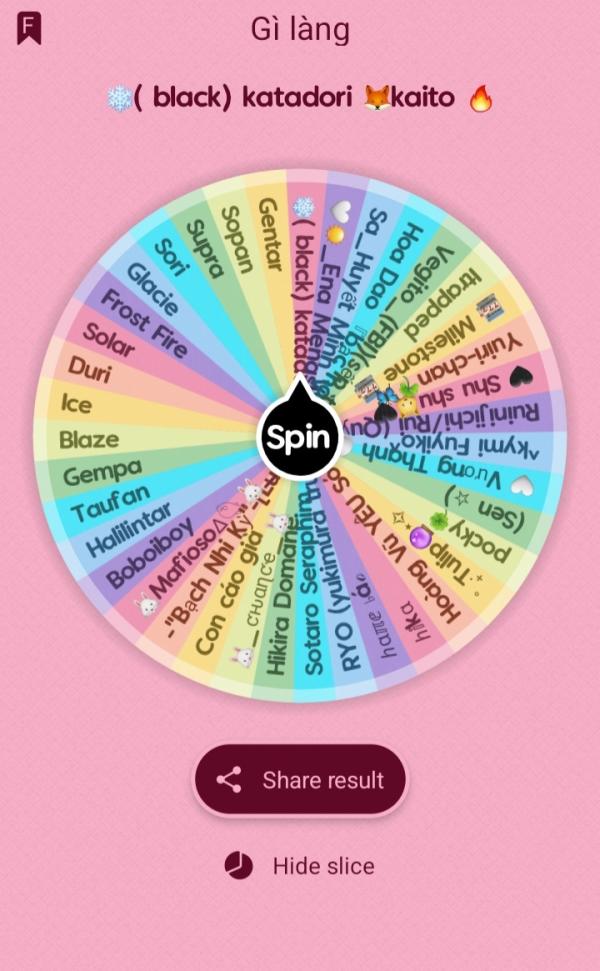Hide the selected slice
Viewport: 600px width, 971px height.
(300, 865)
